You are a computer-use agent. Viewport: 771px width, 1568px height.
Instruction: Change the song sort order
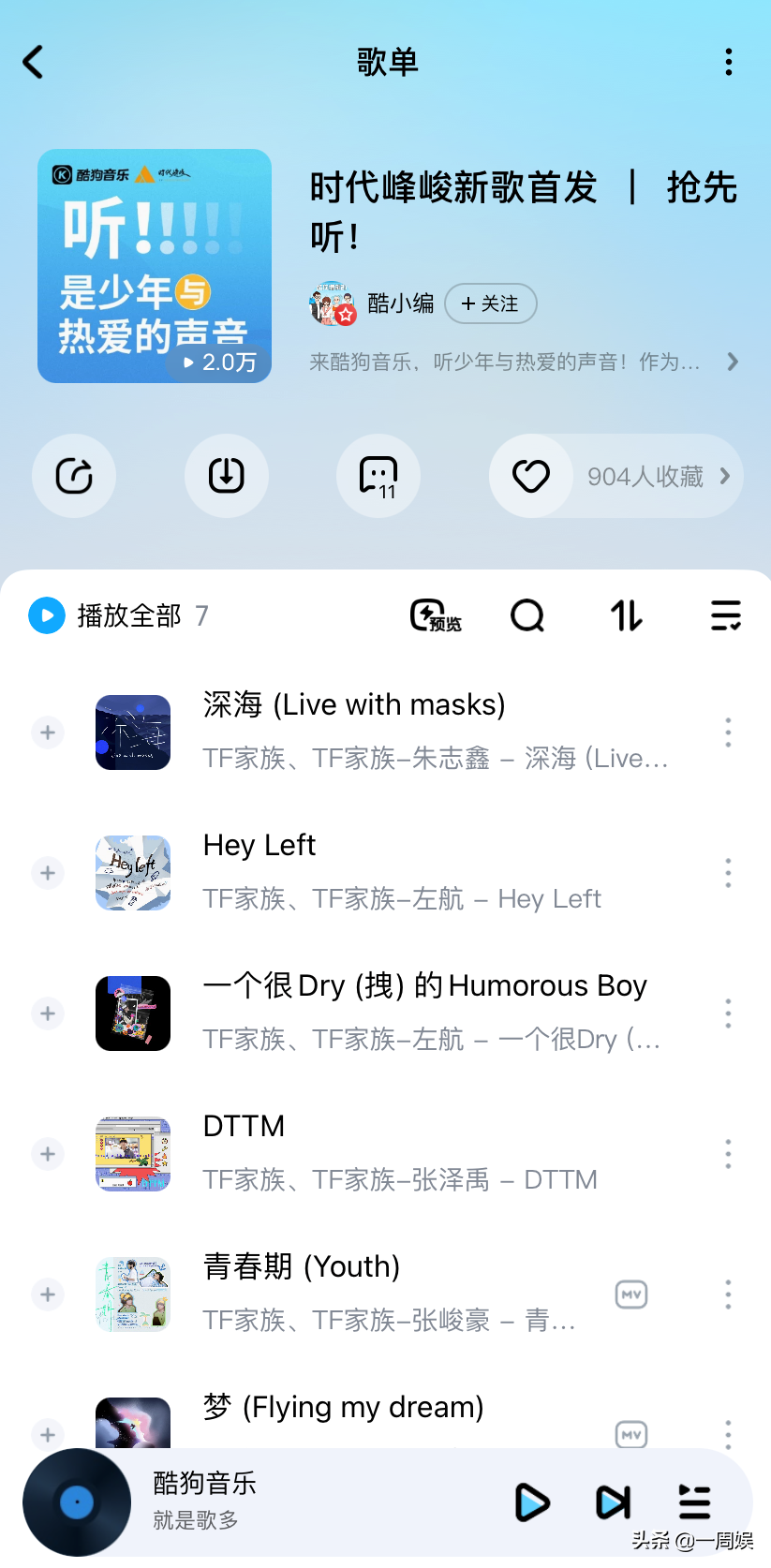point(625,615)
